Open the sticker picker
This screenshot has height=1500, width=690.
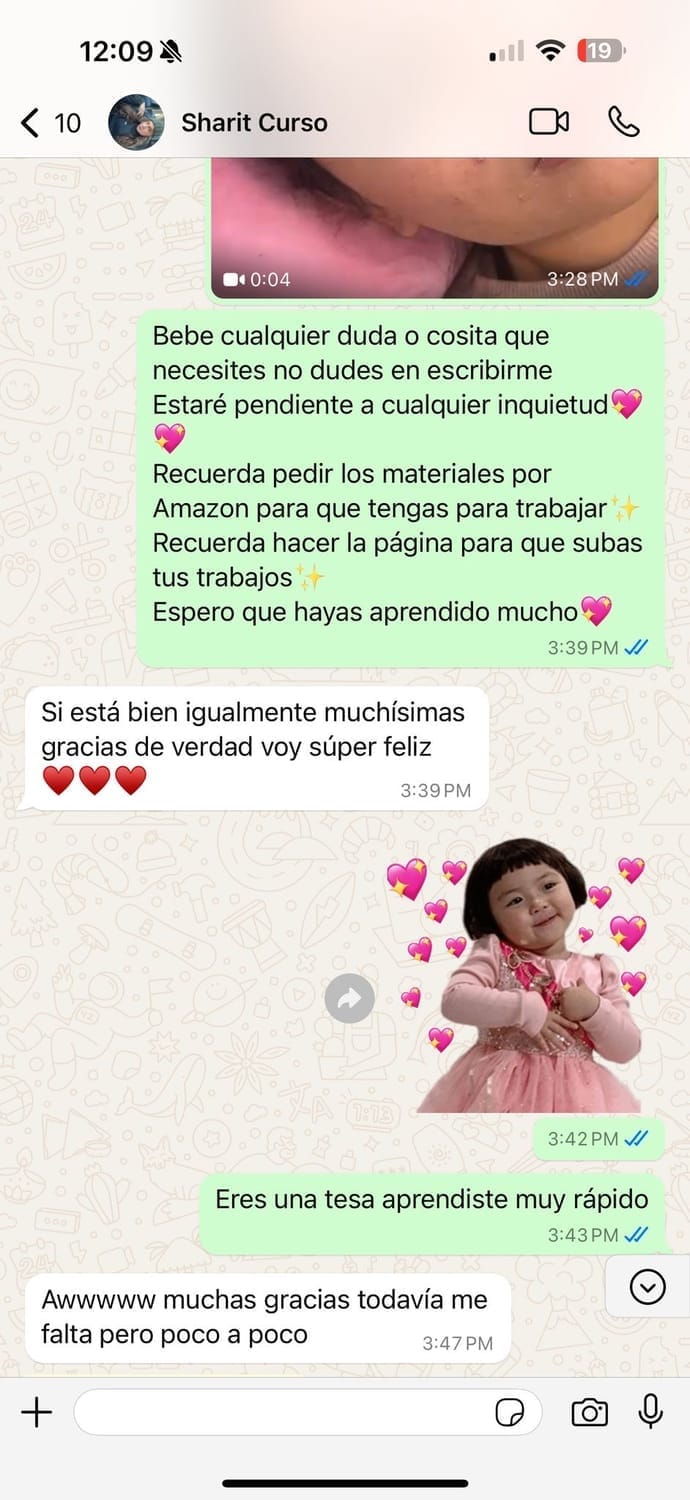point(510,1413)
